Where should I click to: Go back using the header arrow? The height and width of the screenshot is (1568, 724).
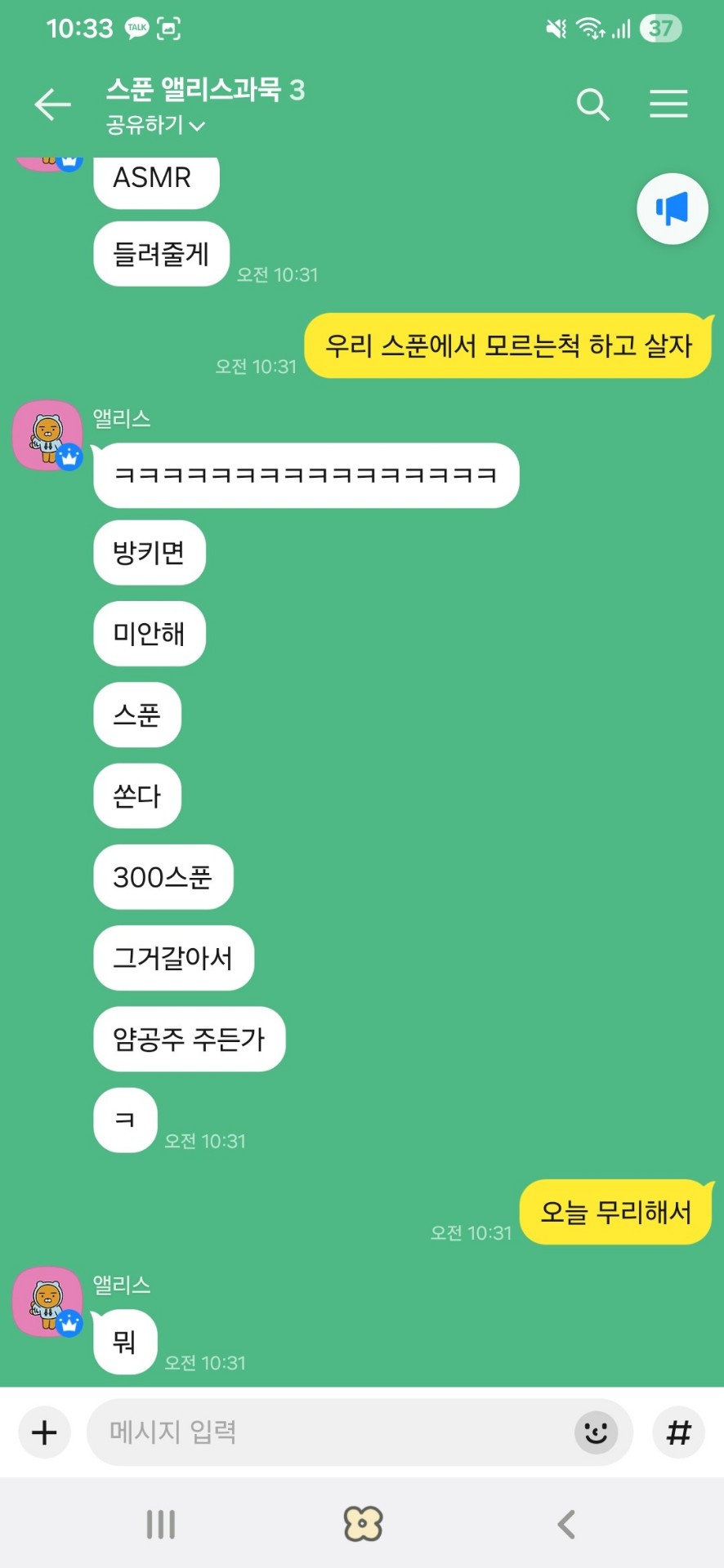(x=52, y=105)
